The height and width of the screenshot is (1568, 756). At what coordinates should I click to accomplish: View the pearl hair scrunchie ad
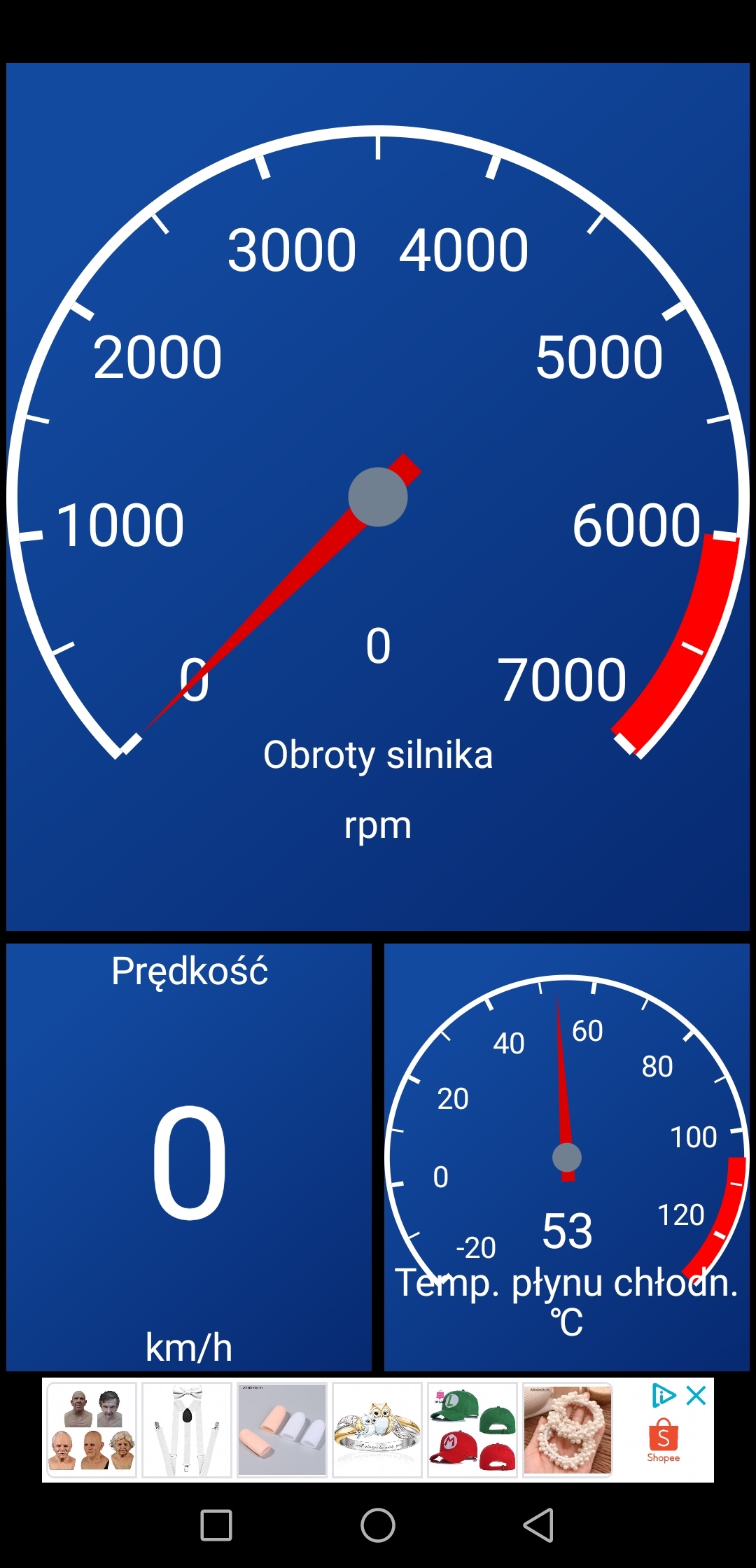tap(568, 1430)
